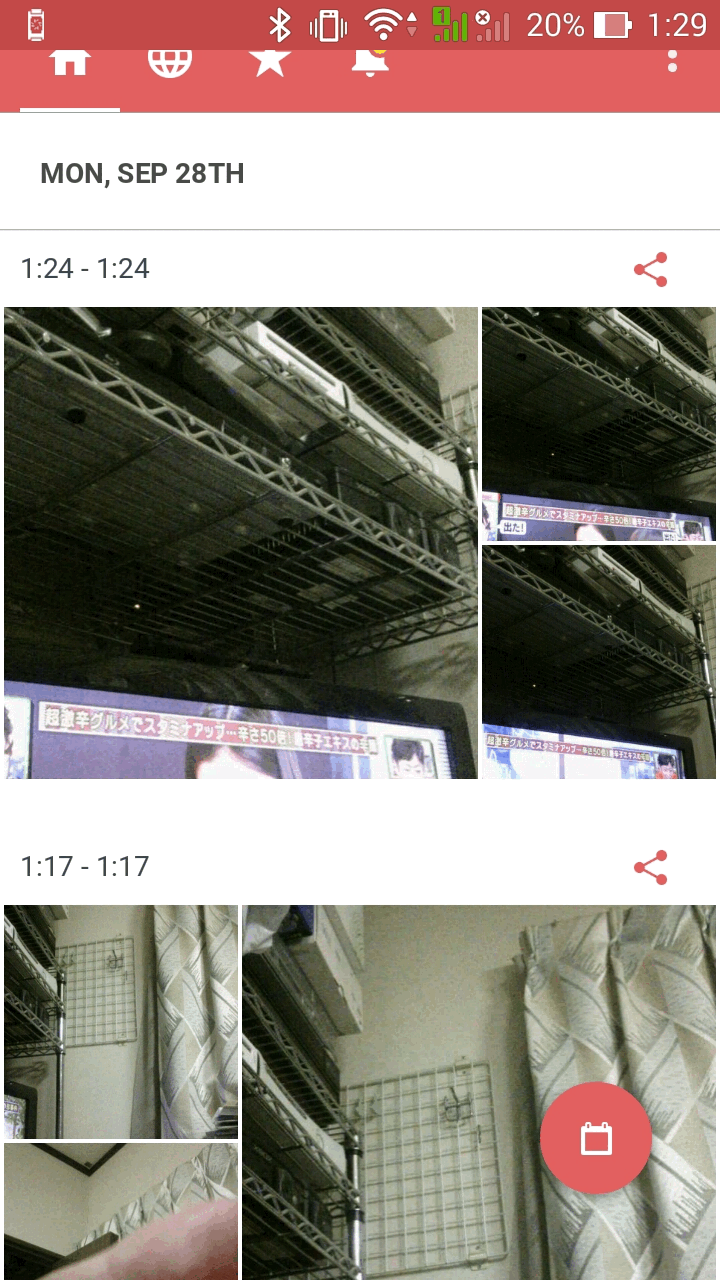Select the home tab
Viewport: 720px width, 1280px height.
coord(70,62)
